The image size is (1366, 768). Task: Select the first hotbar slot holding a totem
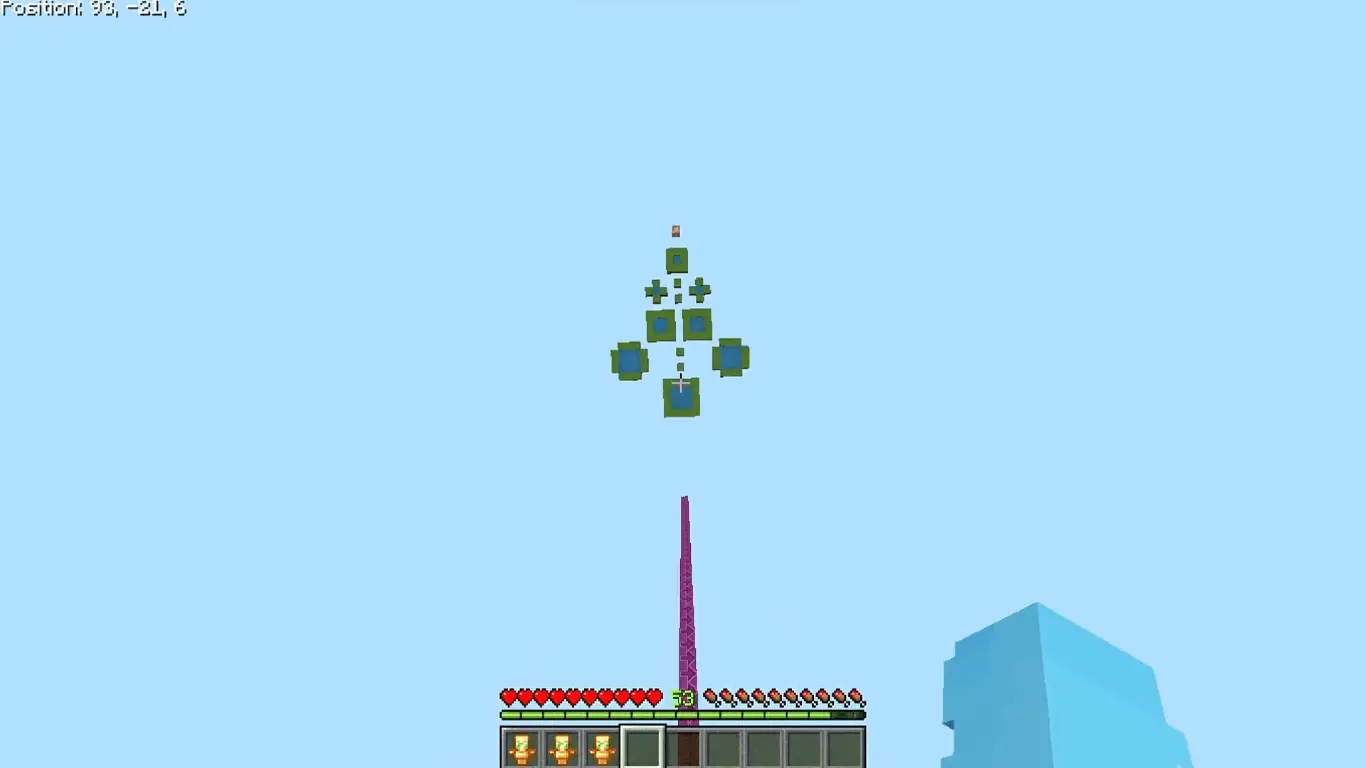point(521,748)
